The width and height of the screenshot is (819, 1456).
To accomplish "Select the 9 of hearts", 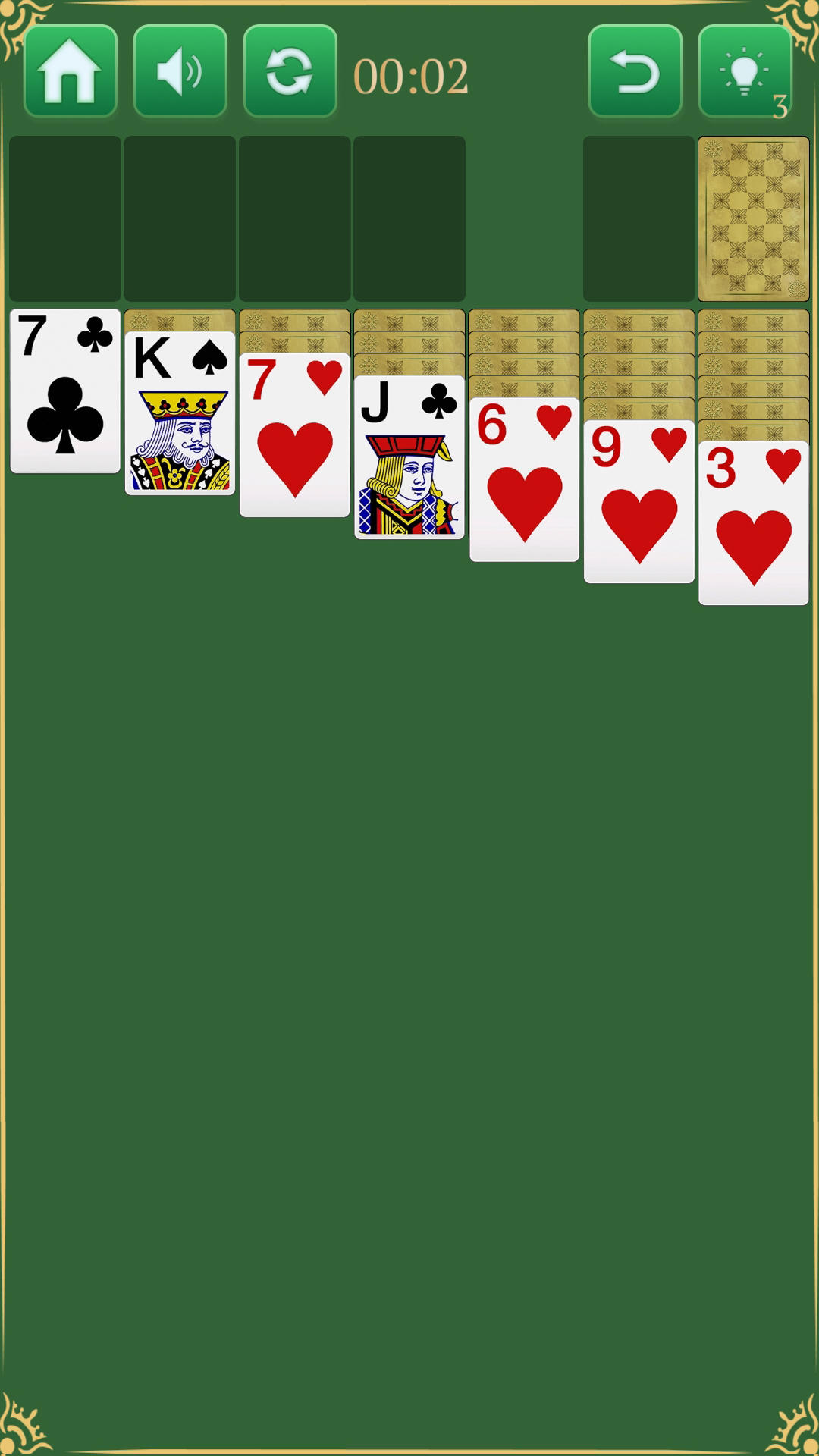I will click(x=637, y=500).
